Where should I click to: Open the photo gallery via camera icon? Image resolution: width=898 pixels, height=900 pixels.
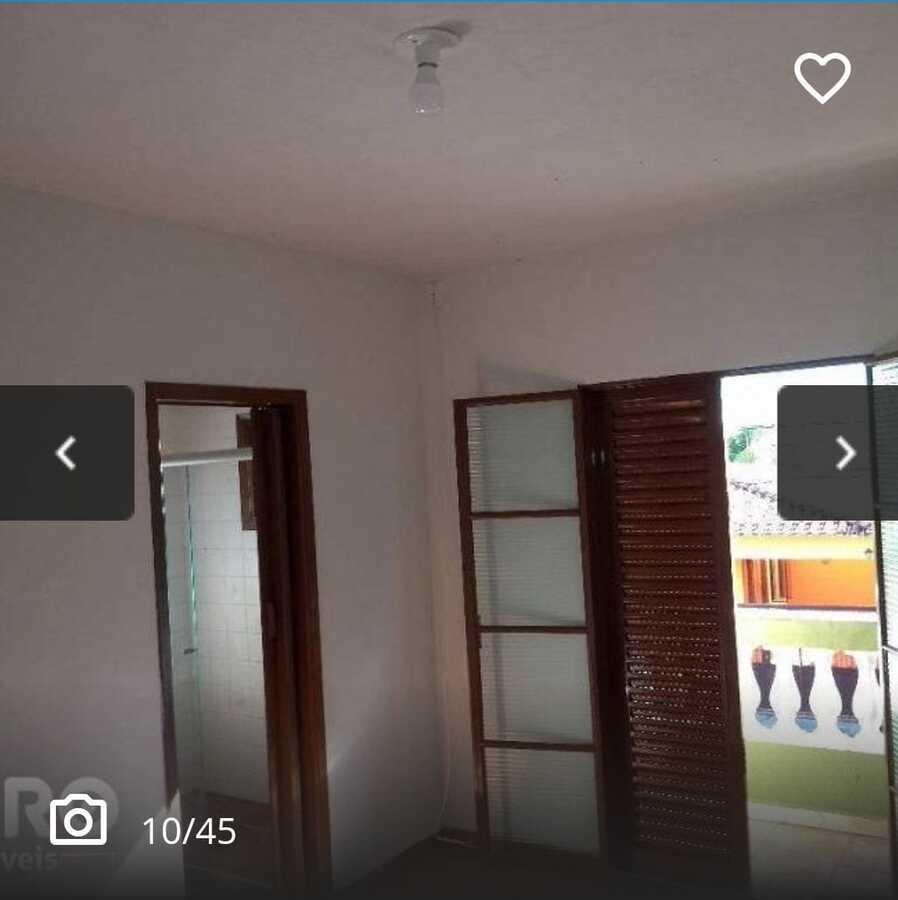79,821
